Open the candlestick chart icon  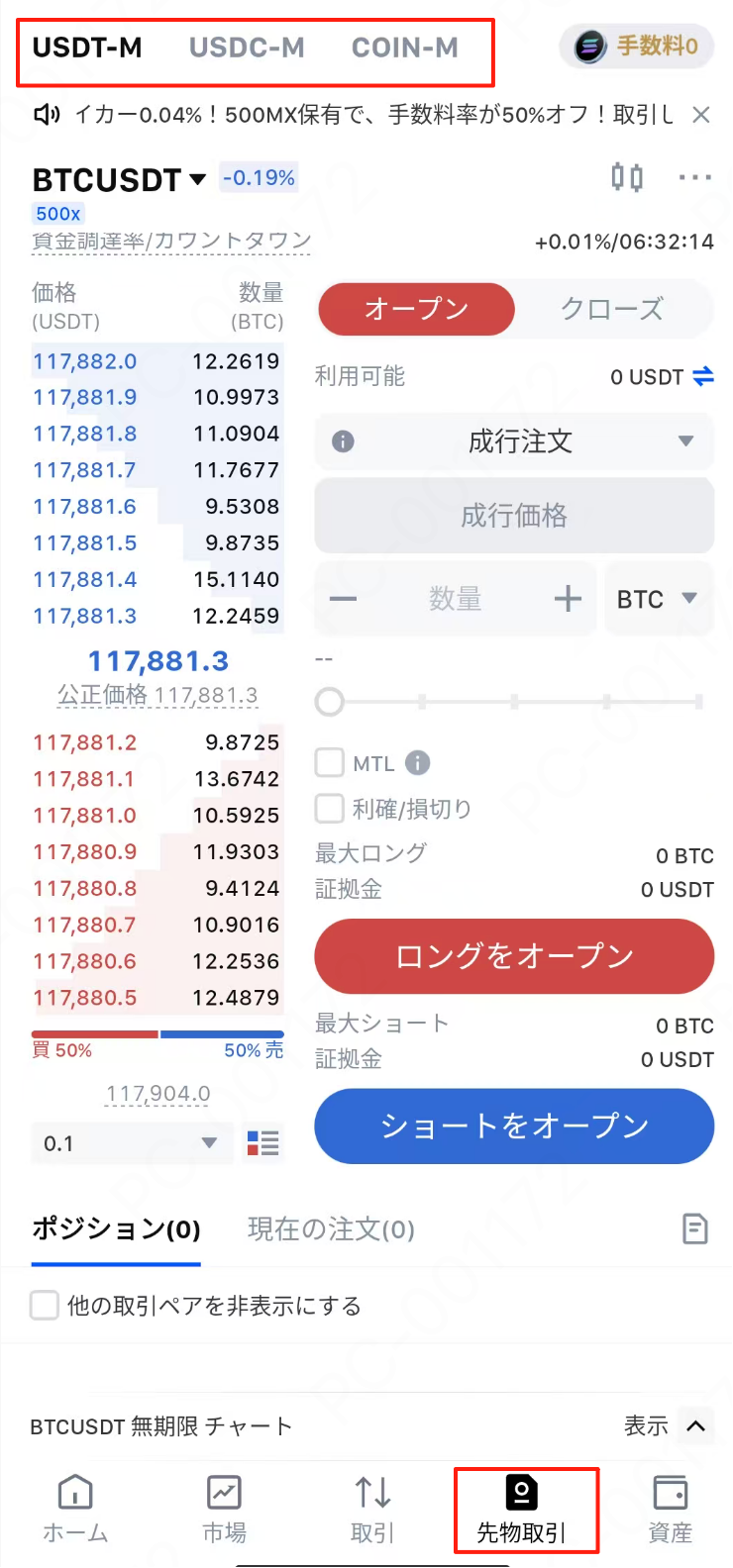[627, 177]
